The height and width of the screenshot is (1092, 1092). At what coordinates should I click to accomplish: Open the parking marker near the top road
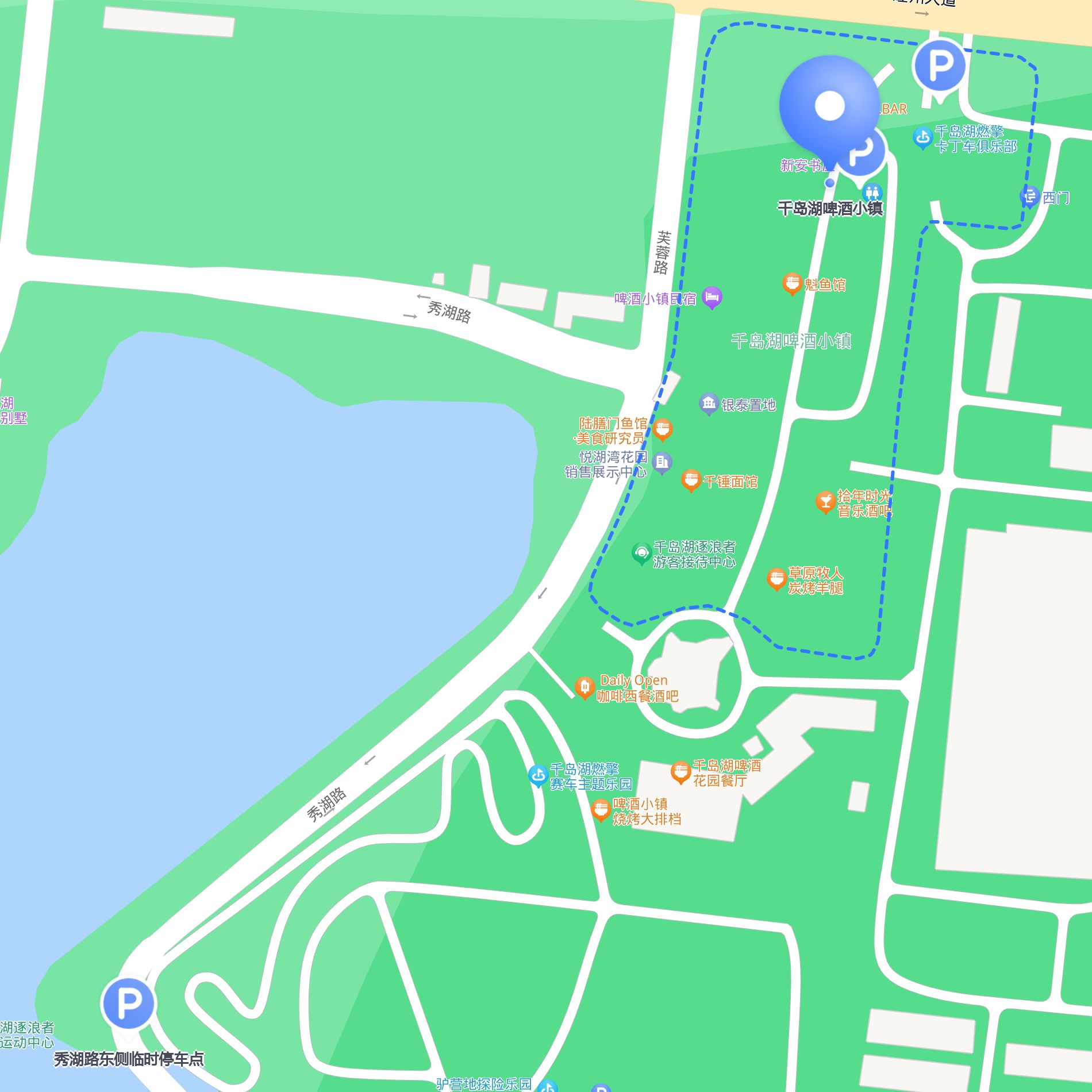pyautogui.click(x=940, y=66)
